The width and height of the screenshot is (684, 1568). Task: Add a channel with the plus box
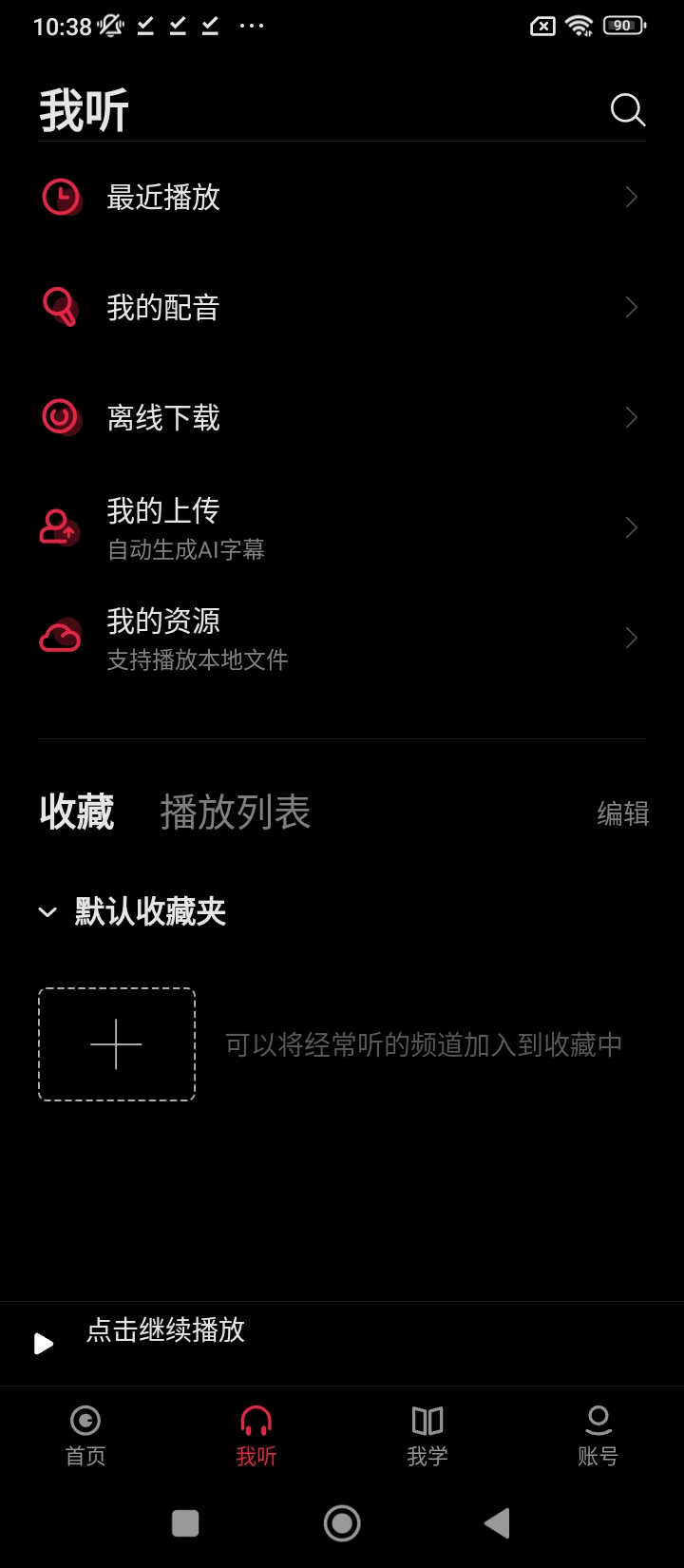click(117, 1044)
